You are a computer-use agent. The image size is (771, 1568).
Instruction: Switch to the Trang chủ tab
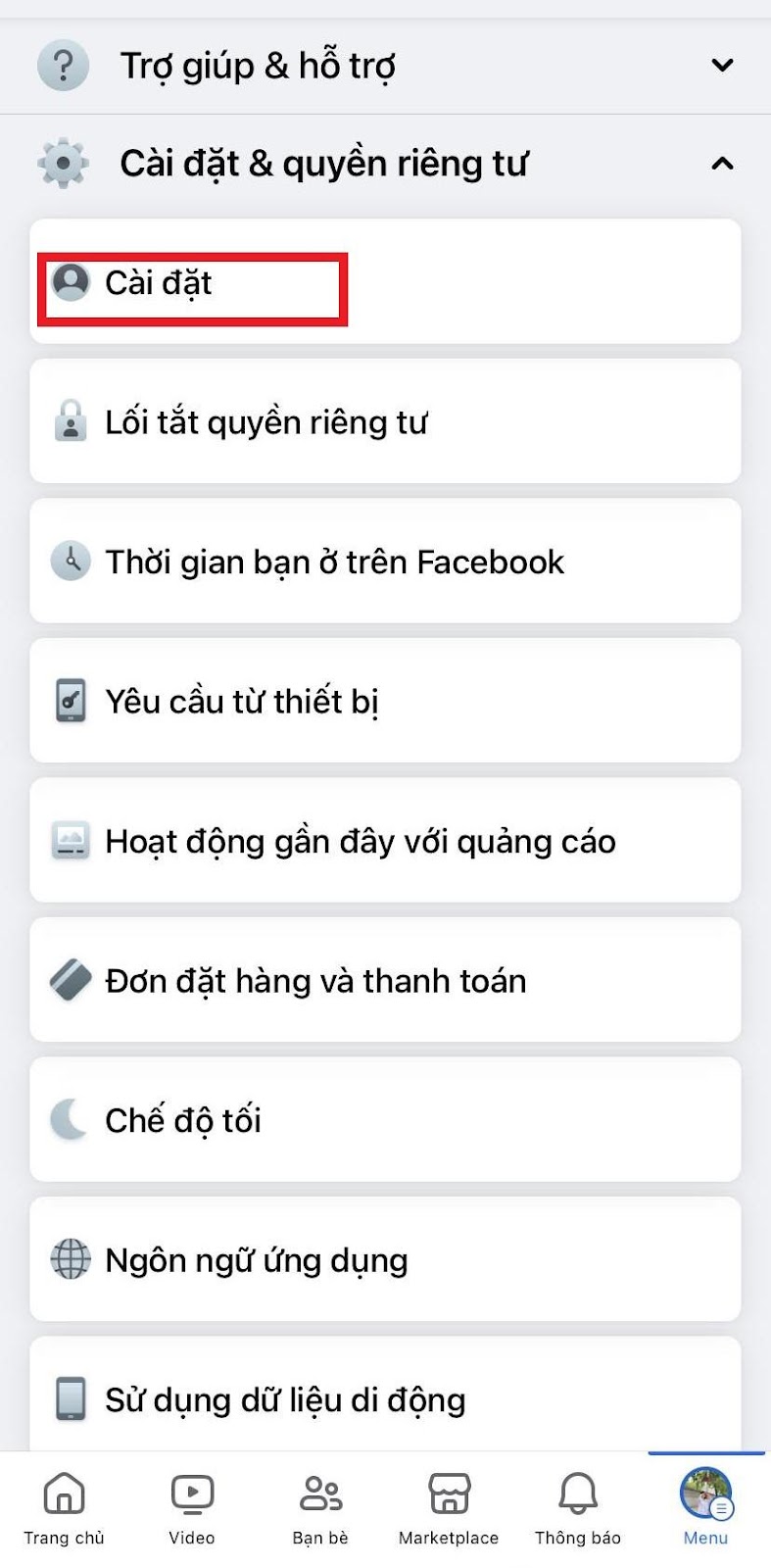pos(64,1509)
